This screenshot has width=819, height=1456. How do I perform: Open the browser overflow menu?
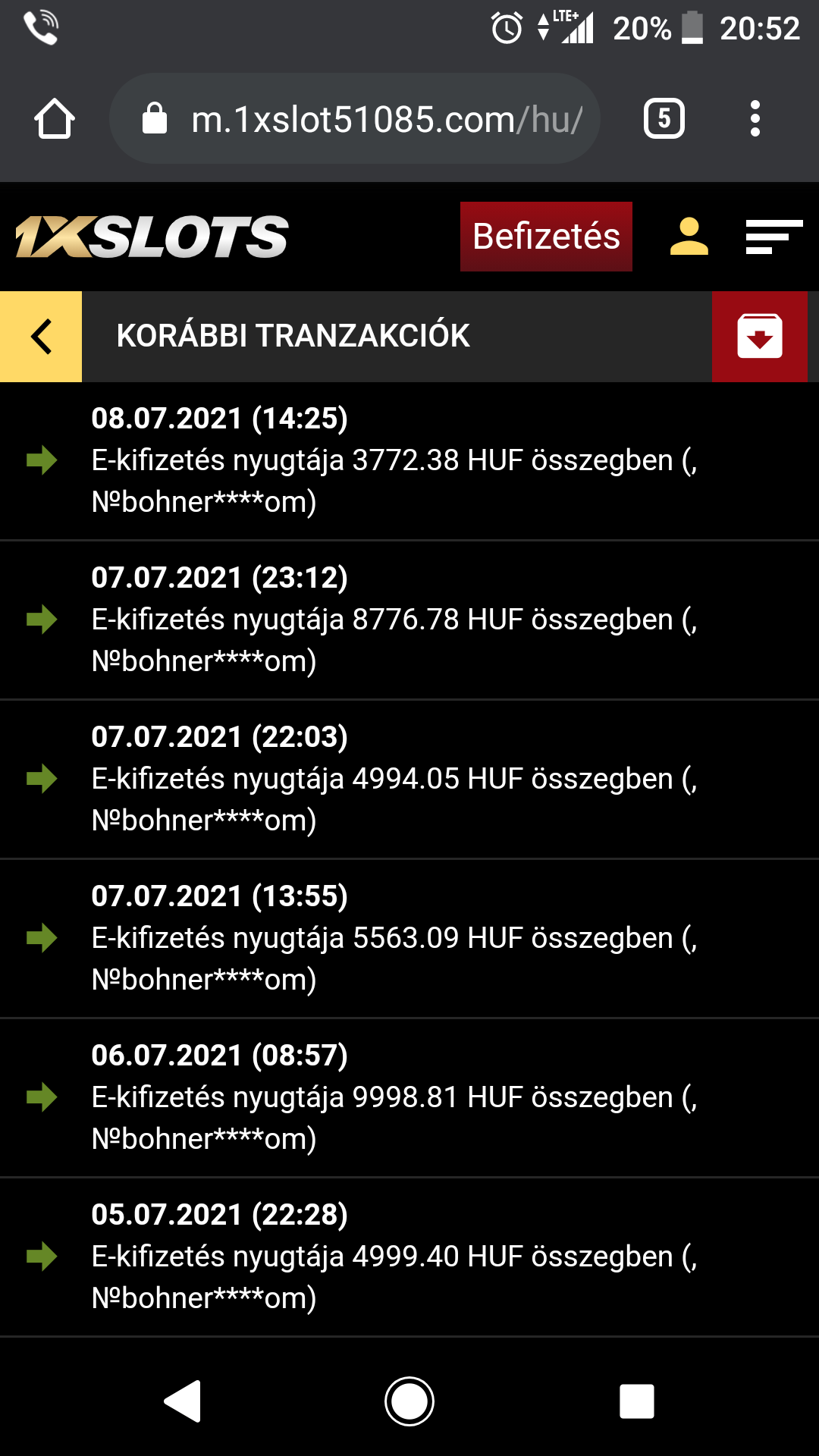point(755,119)
